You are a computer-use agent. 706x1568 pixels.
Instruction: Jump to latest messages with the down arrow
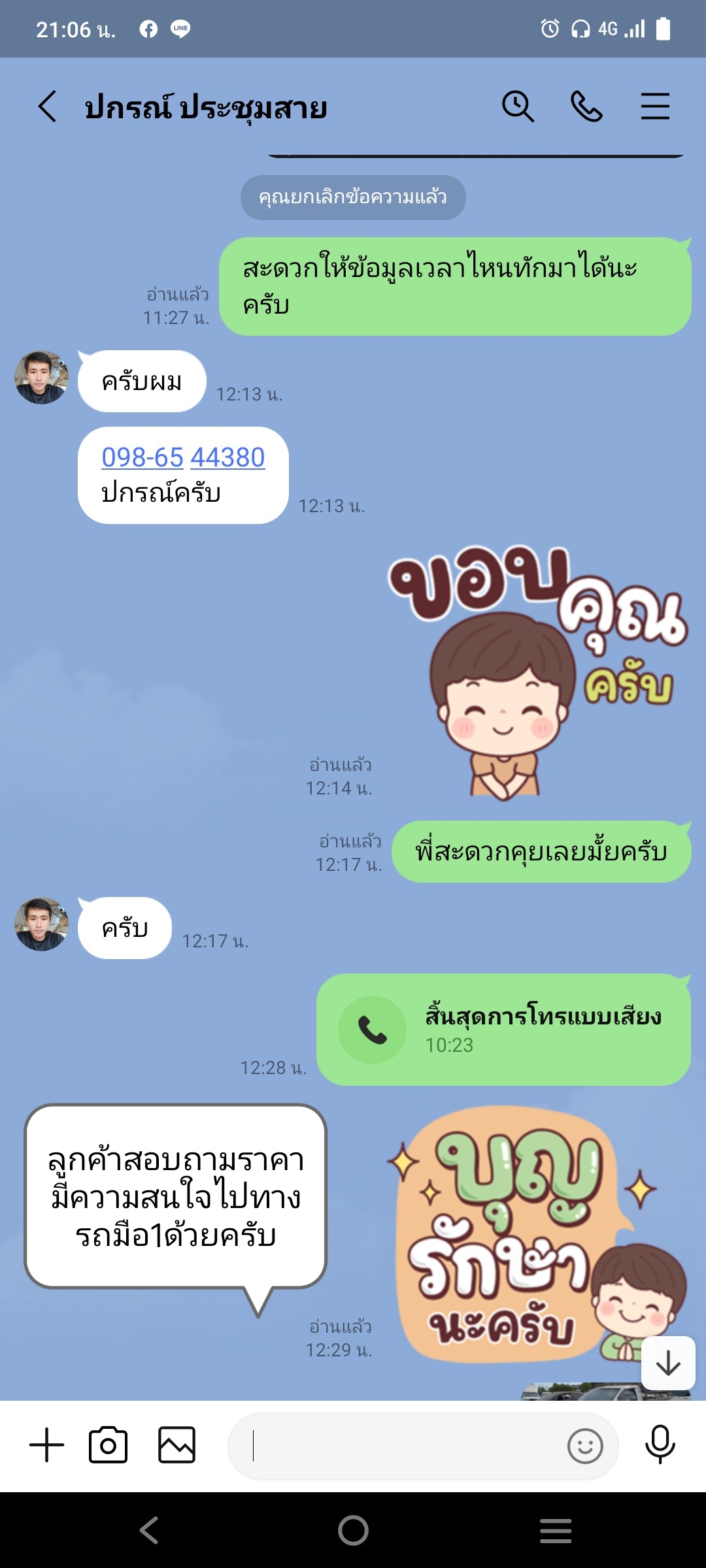(668, 1364)
